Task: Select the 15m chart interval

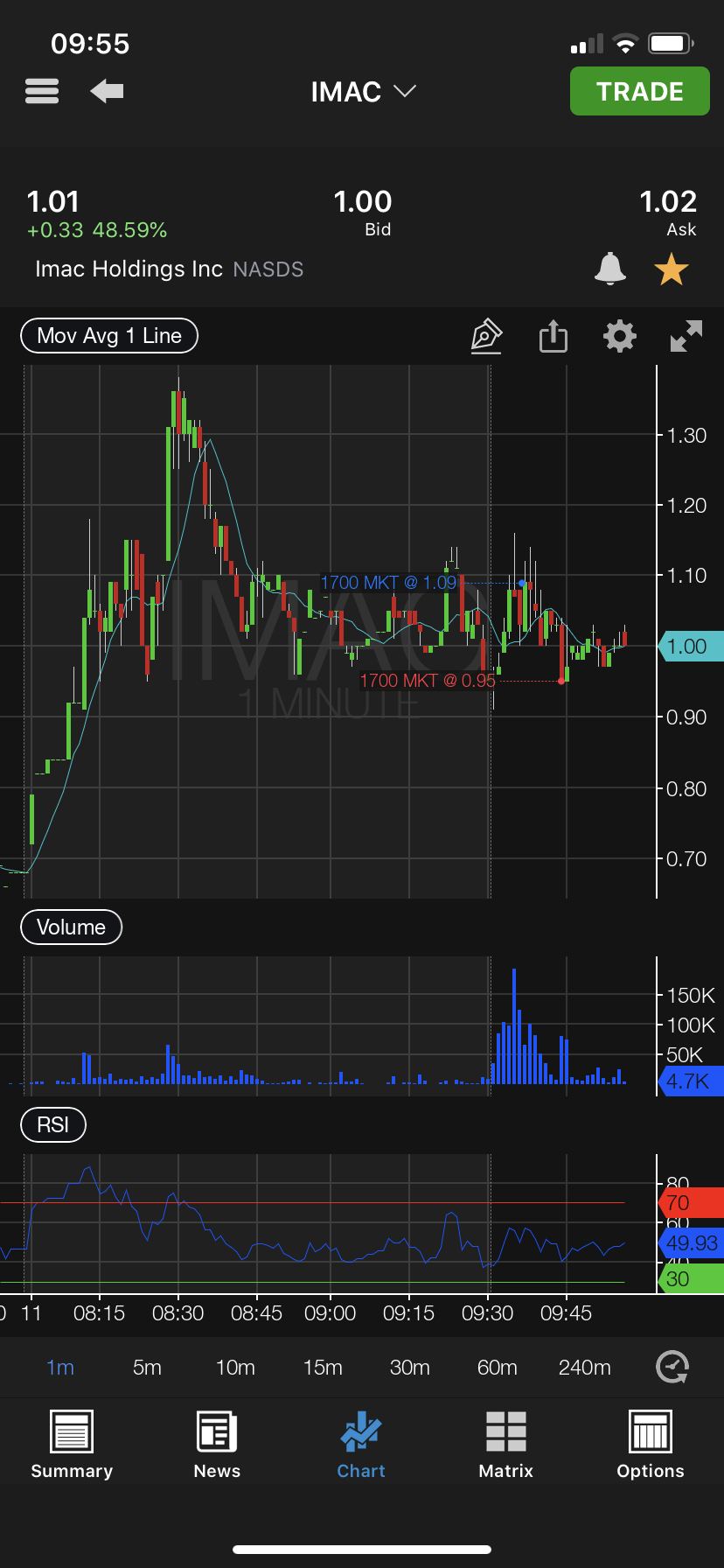Action: [323, 1368]
